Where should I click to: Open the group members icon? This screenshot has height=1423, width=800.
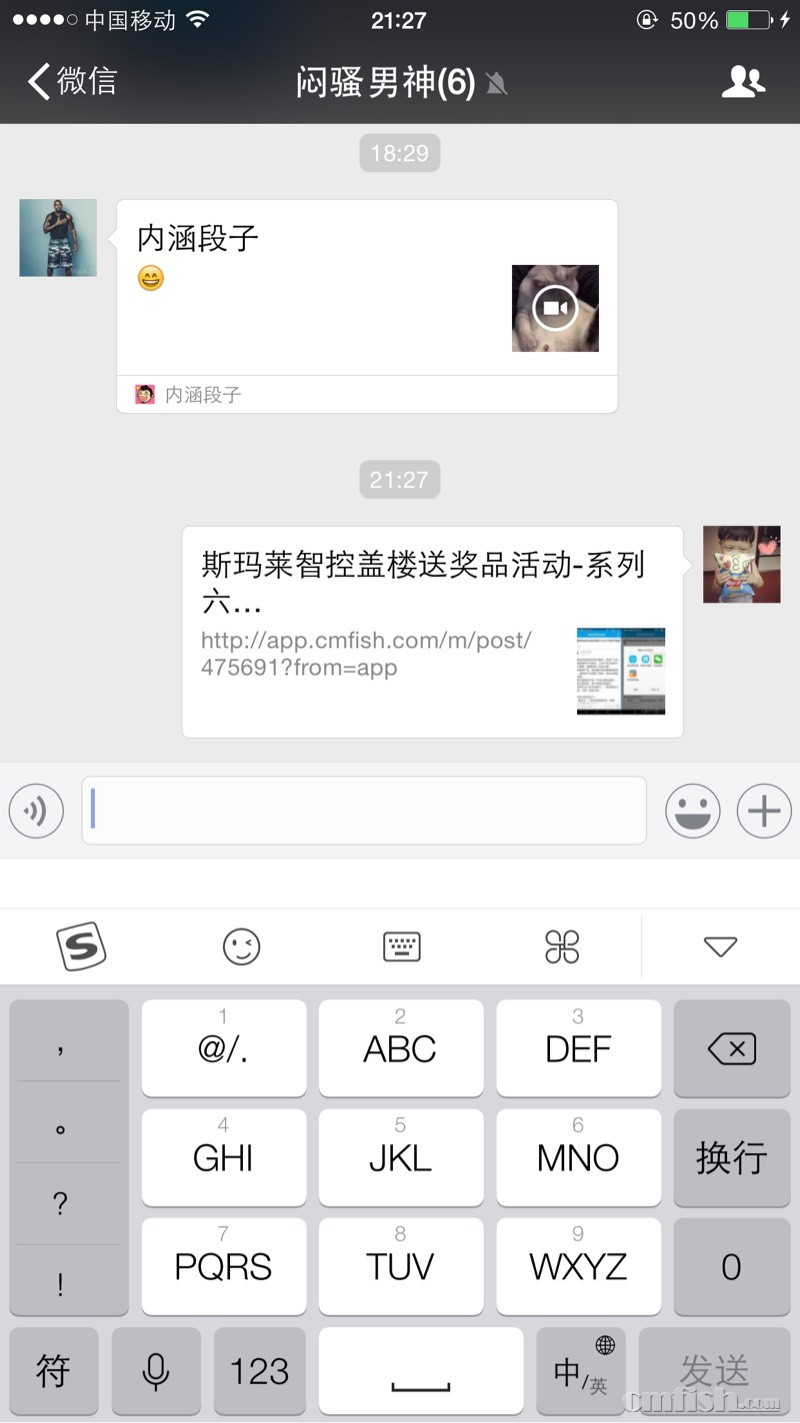[x=743, y=81]
